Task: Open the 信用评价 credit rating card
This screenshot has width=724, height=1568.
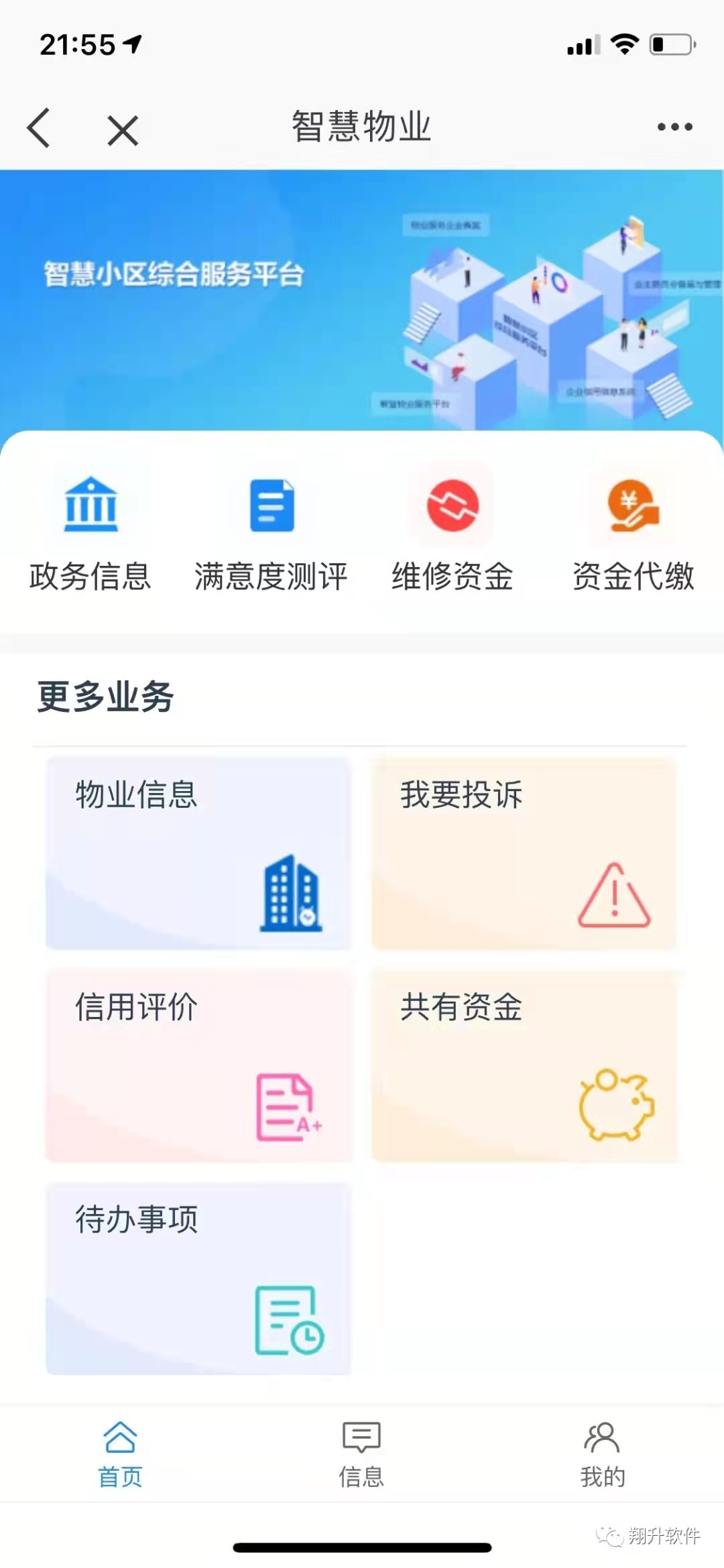Action: click(198, 1065)
